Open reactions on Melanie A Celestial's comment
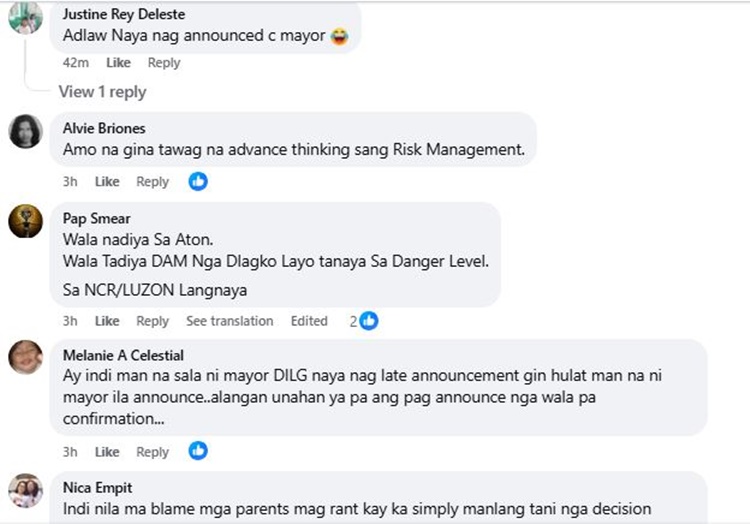The height and width of the screenshot is (524, 750). [198, 451]
